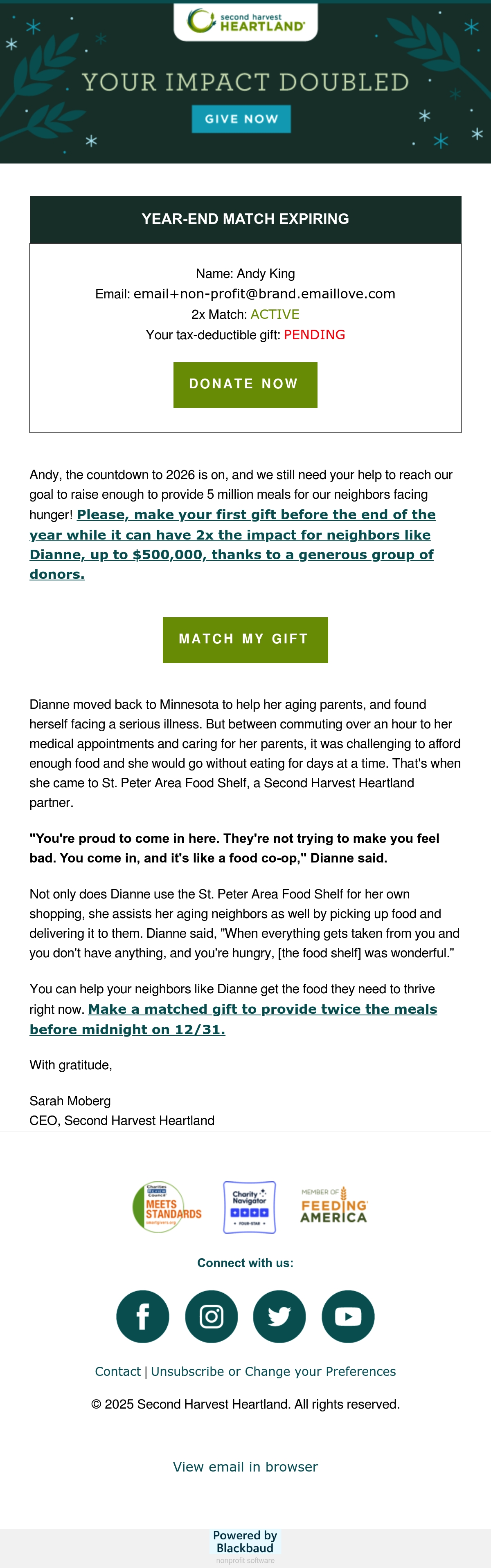Tap the GIVE NOW banner button
This screenshot has width=491, height=1568.
pos(241,119)
